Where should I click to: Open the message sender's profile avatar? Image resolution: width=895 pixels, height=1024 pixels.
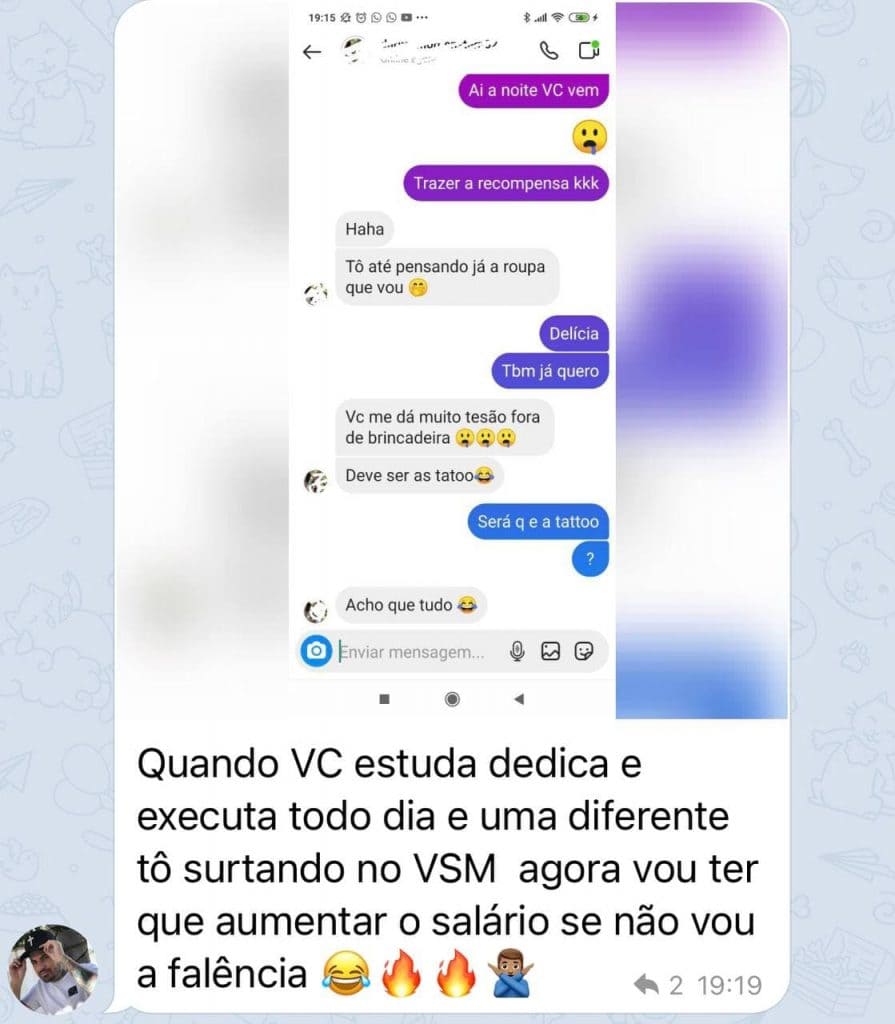point(53,969)
